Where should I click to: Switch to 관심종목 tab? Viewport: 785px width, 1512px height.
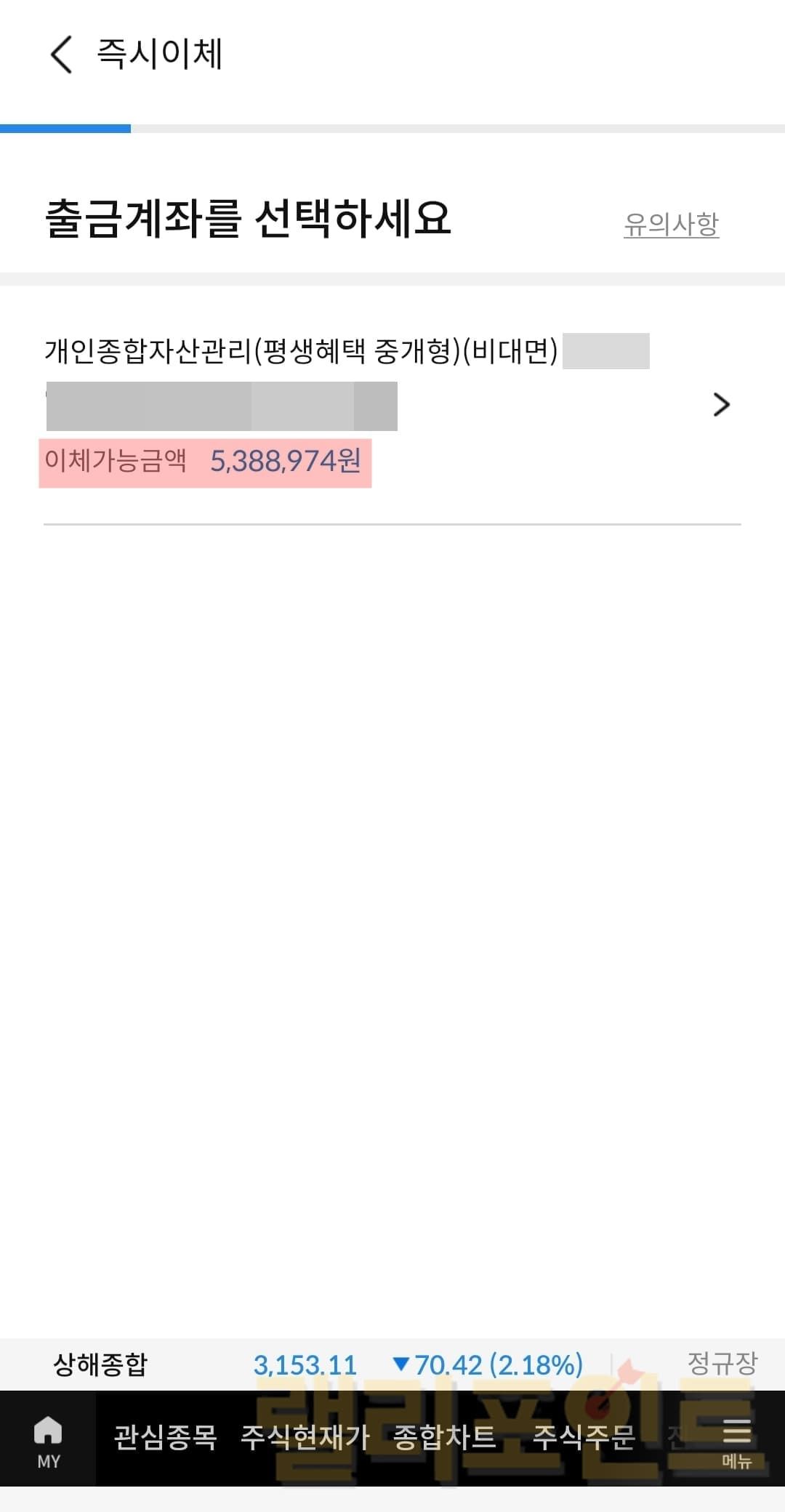point(165,1437)
